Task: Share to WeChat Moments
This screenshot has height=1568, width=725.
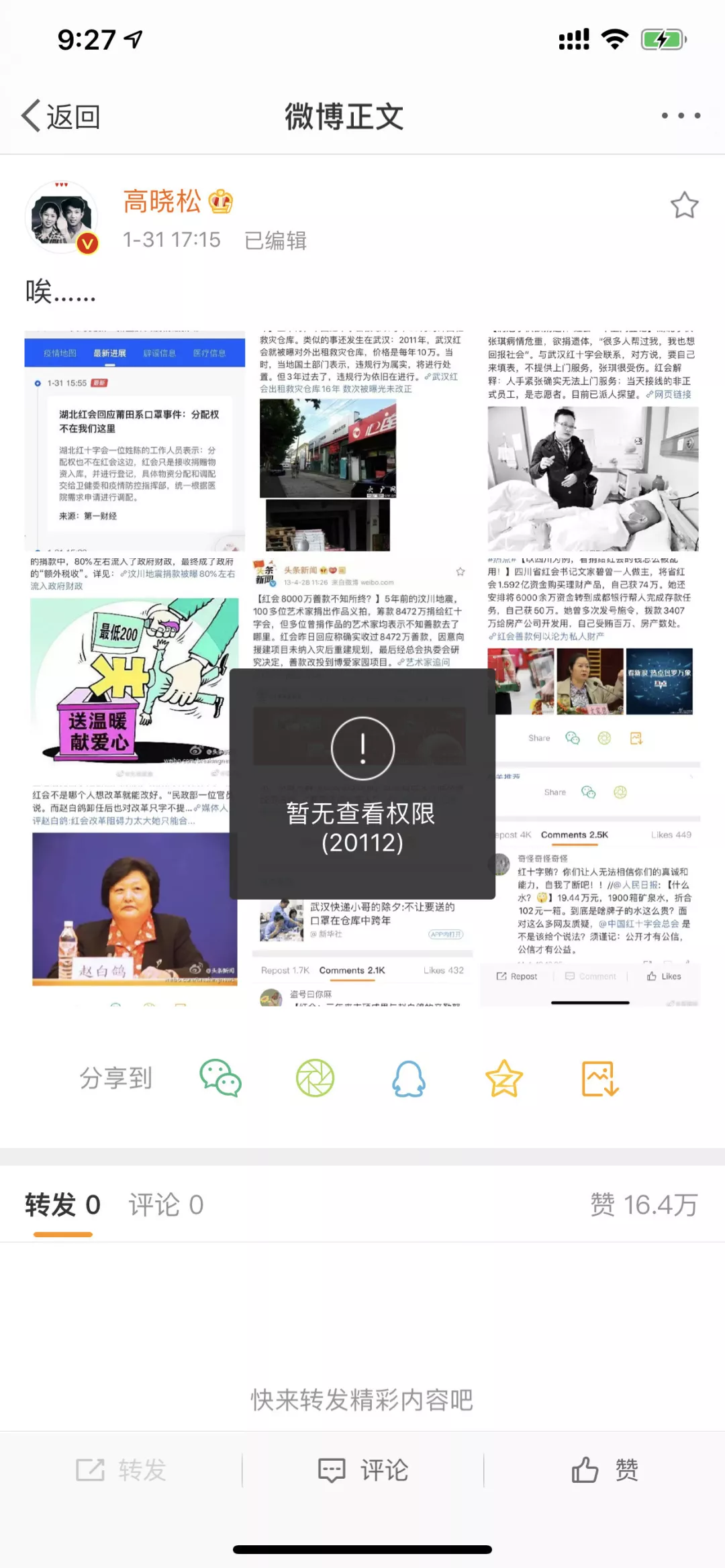Action: pyautogui.click(x=315, y=1078)
